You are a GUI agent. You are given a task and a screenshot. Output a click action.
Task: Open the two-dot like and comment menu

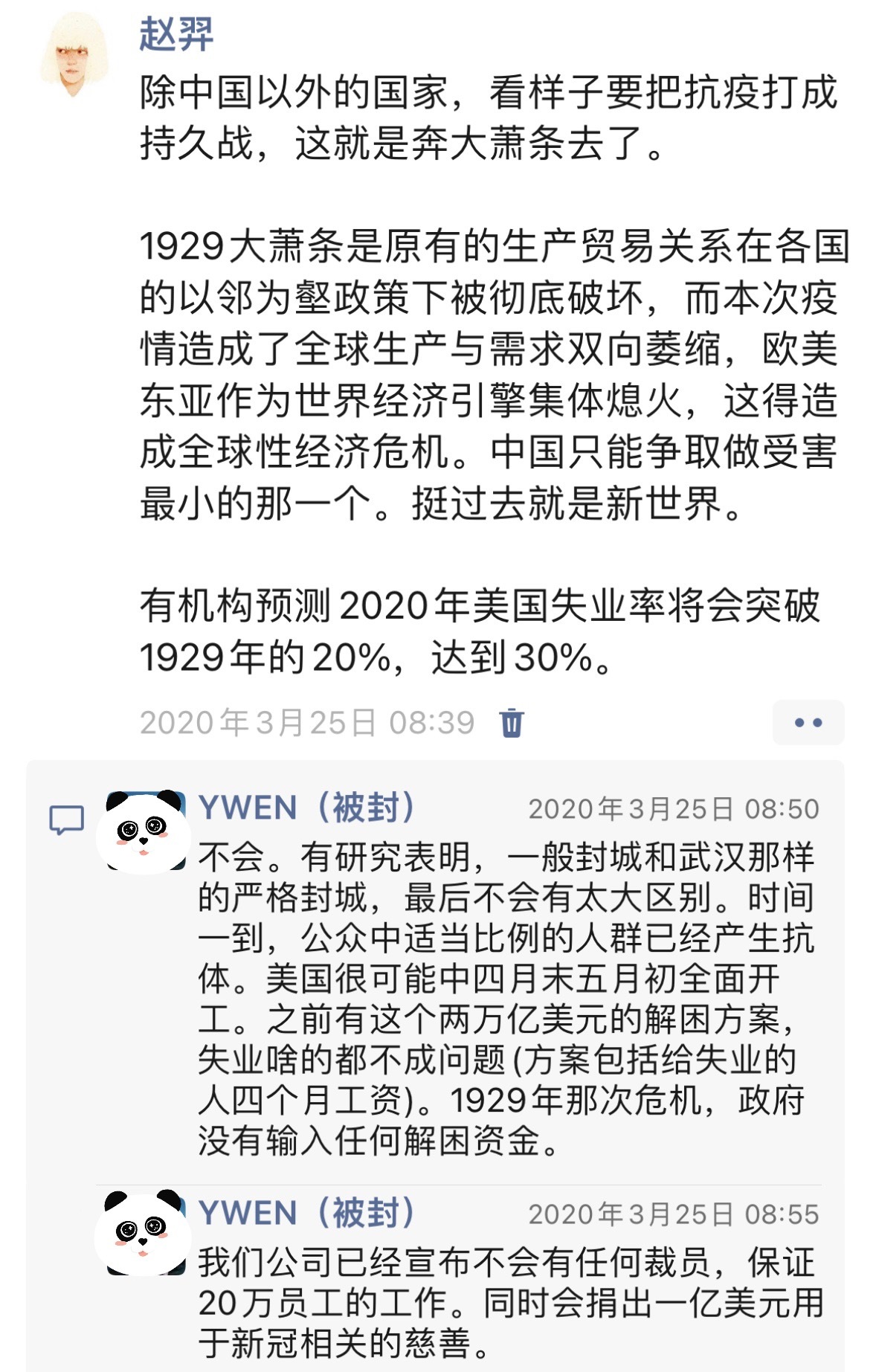click(x=808, y=722)
